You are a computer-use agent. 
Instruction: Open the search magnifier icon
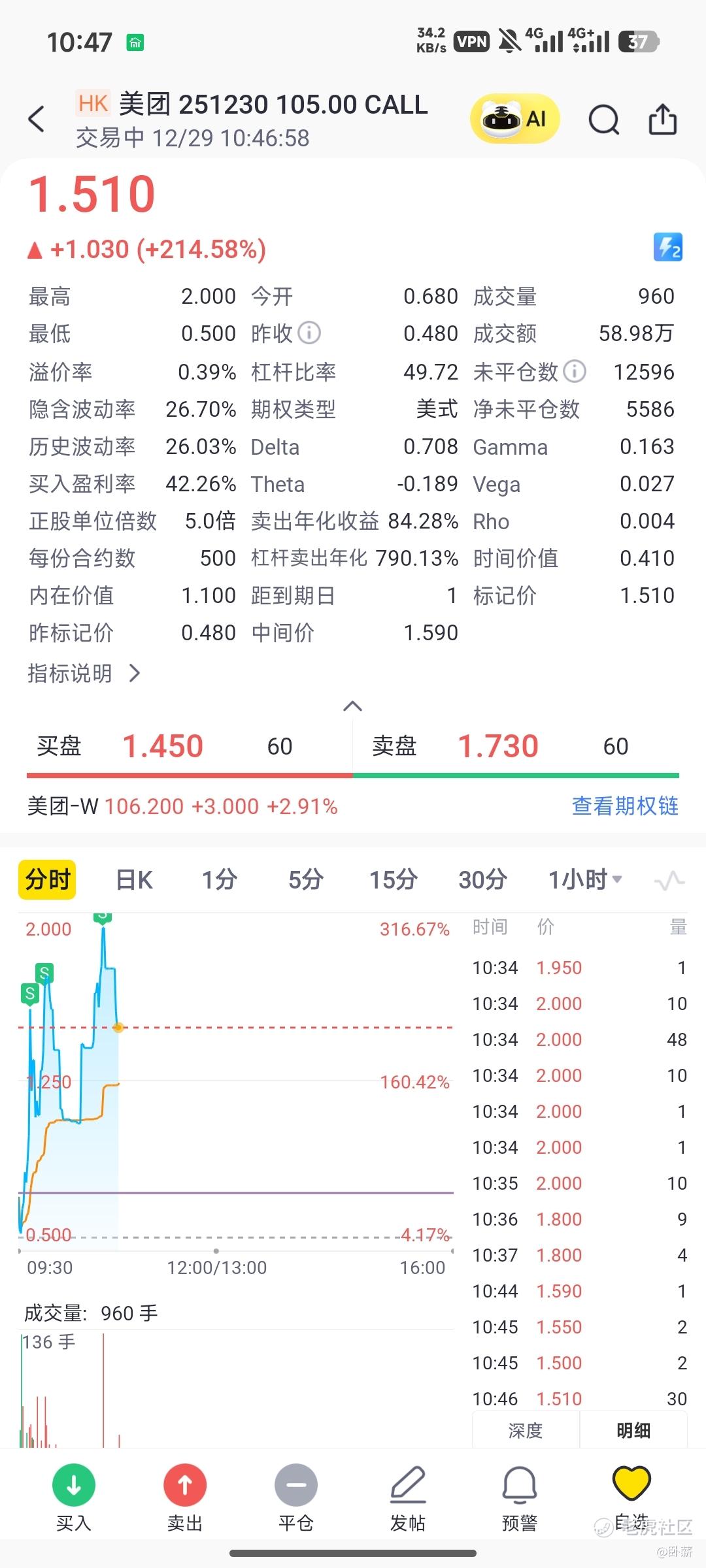[x=603, y=120]
